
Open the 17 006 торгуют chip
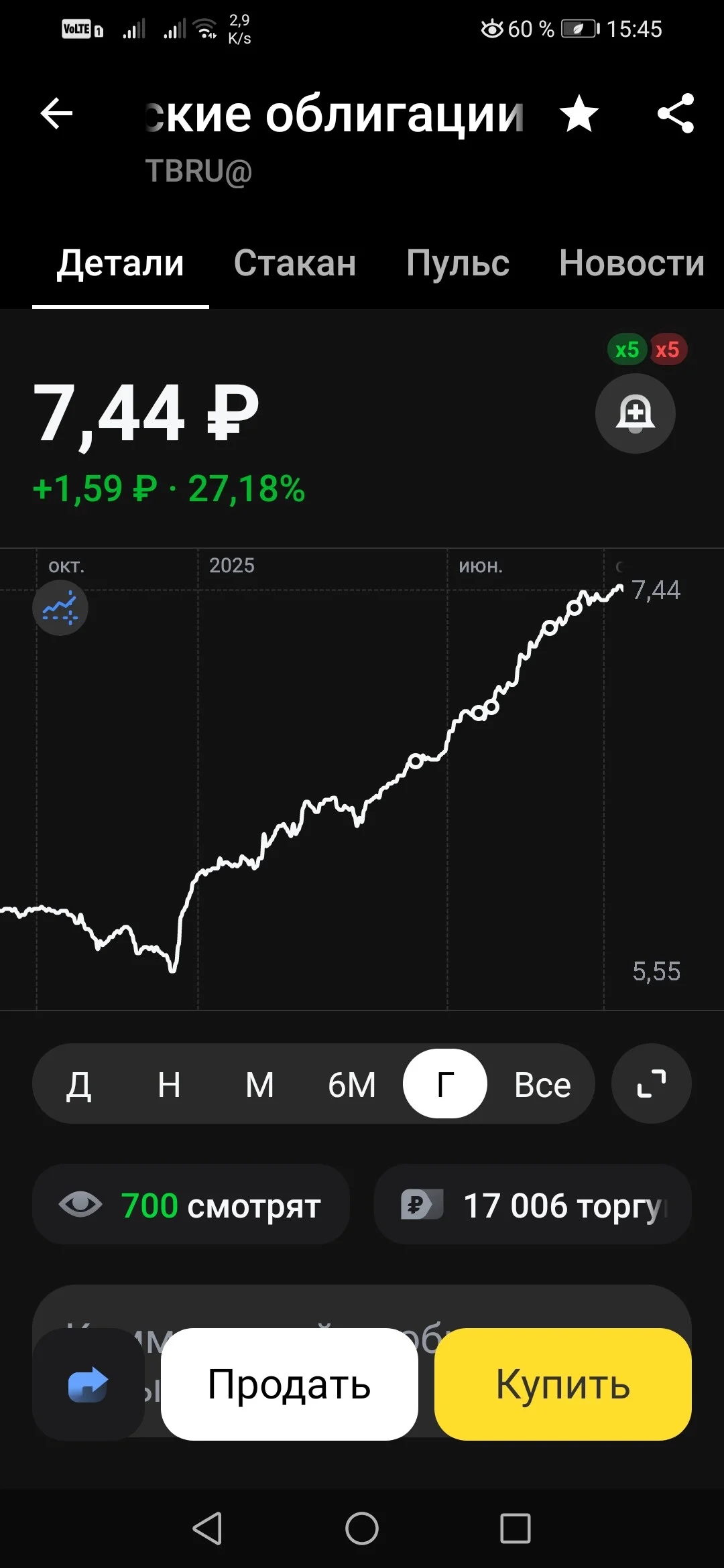(x=533, y=1204)
